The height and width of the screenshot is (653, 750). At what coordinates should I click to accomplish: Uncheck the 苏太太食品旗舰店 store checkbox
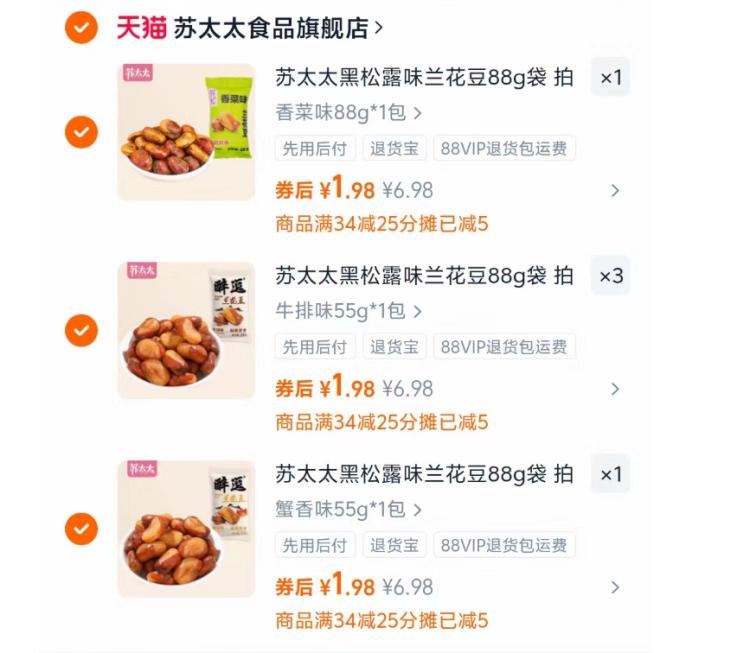click(81, 28)
